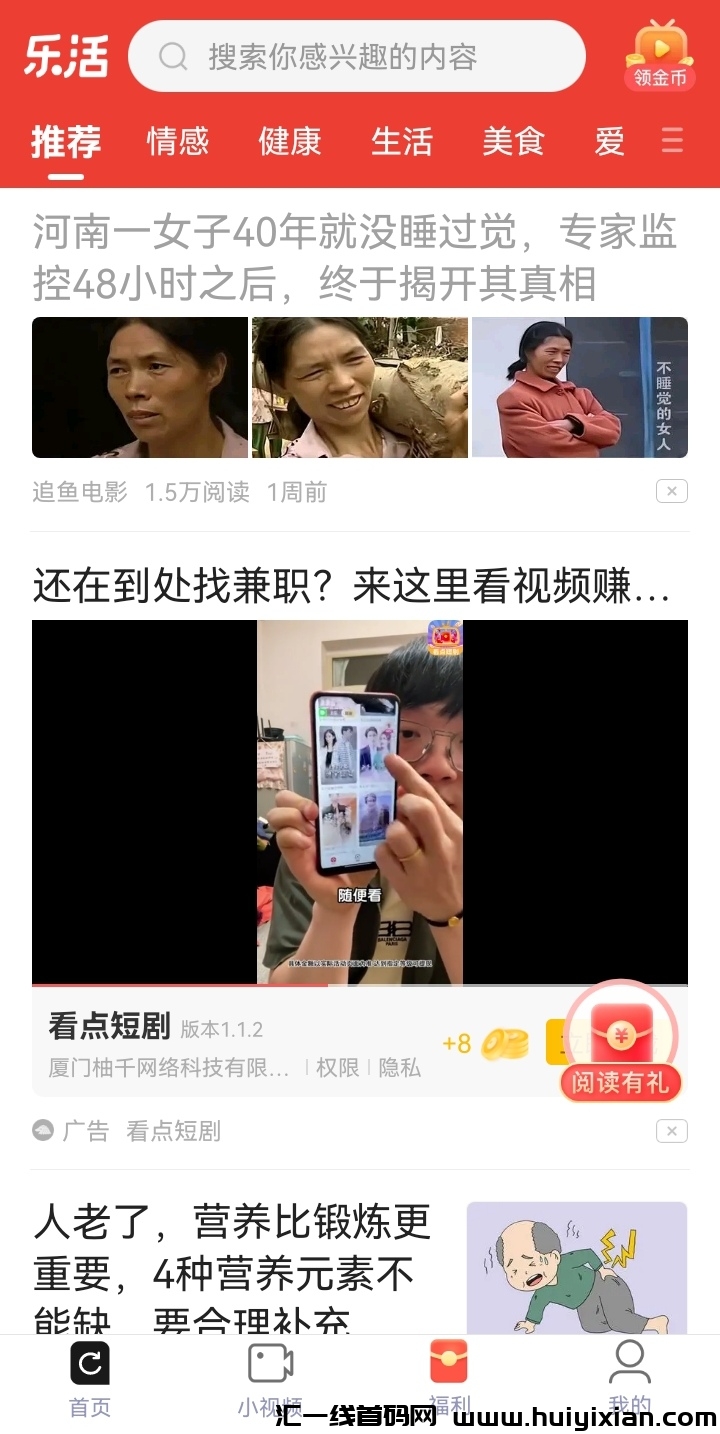Switch to the 小视频 tab

[270, 1380]
